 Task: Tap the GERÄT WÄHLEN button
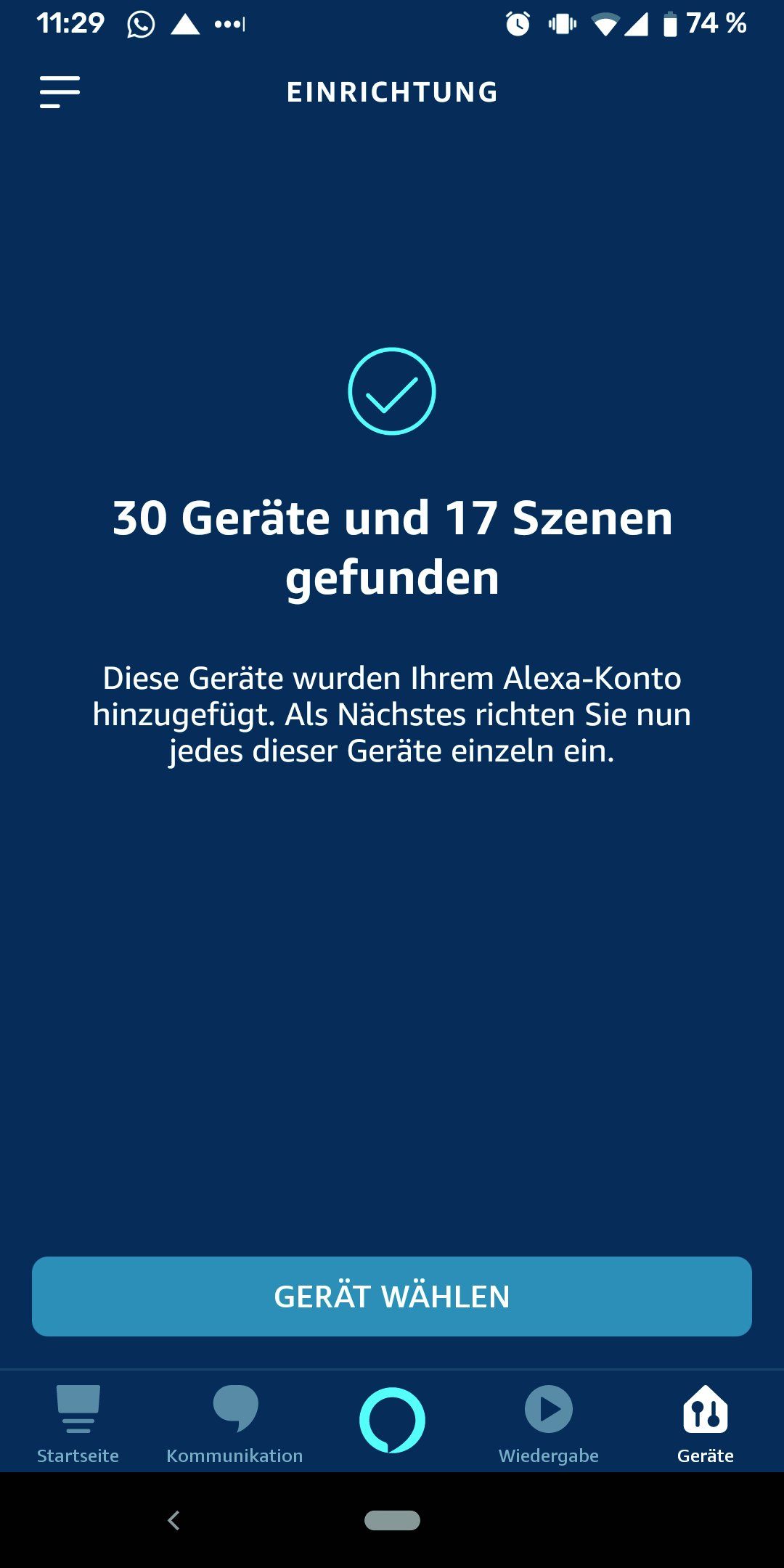coord(392,1297)
